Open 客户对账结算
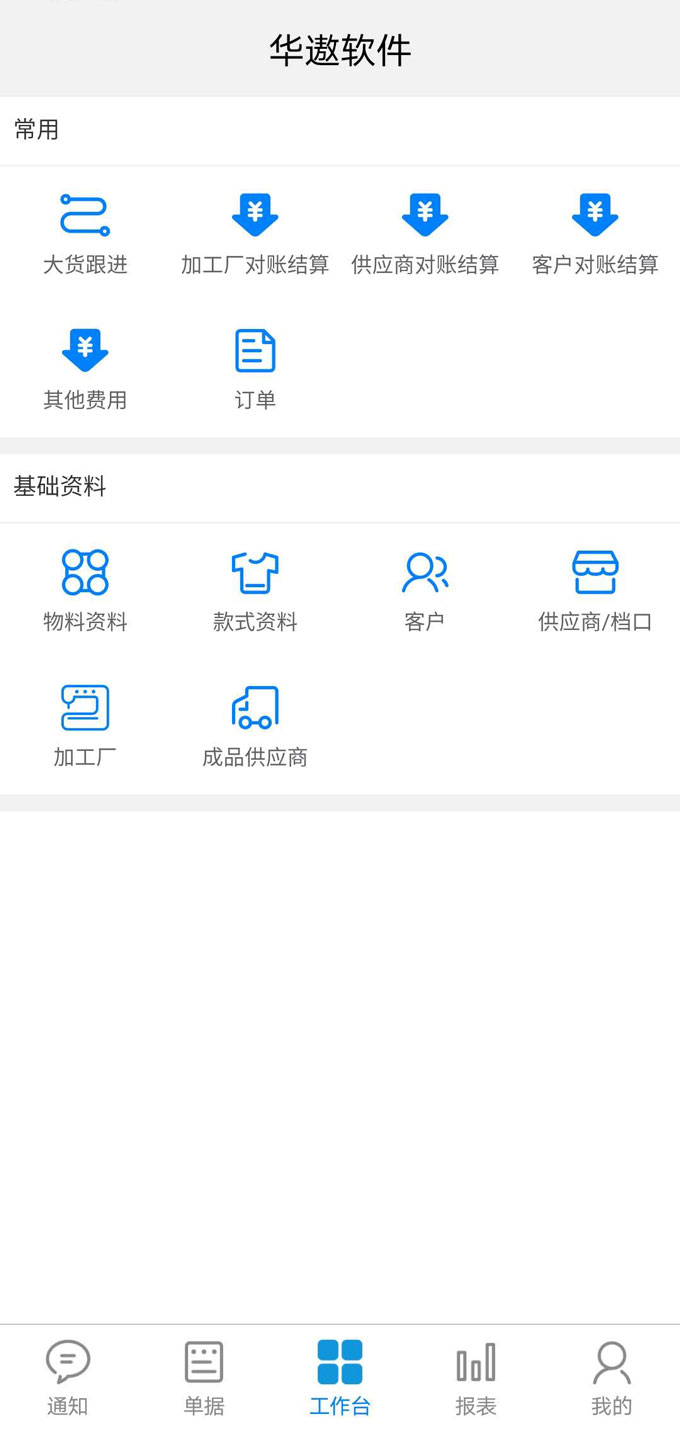This screenshot has width=680, height=1430. [595, 234]
